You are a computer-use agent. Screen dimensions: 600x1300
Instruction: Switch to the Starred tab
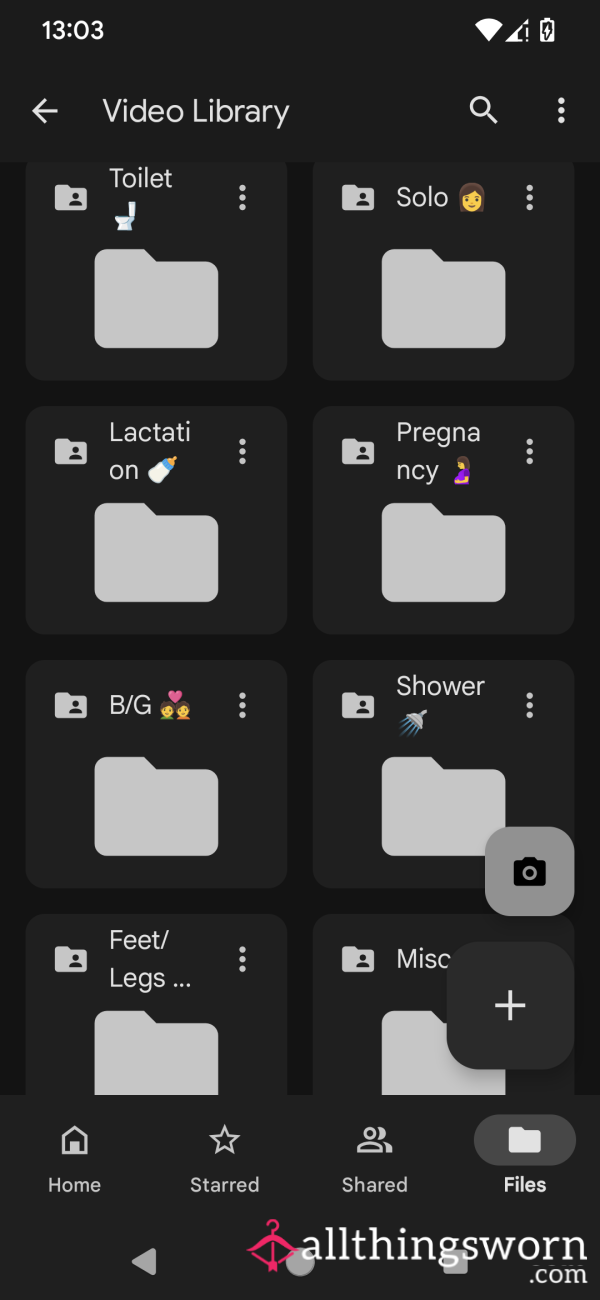tap(225, 1158)
